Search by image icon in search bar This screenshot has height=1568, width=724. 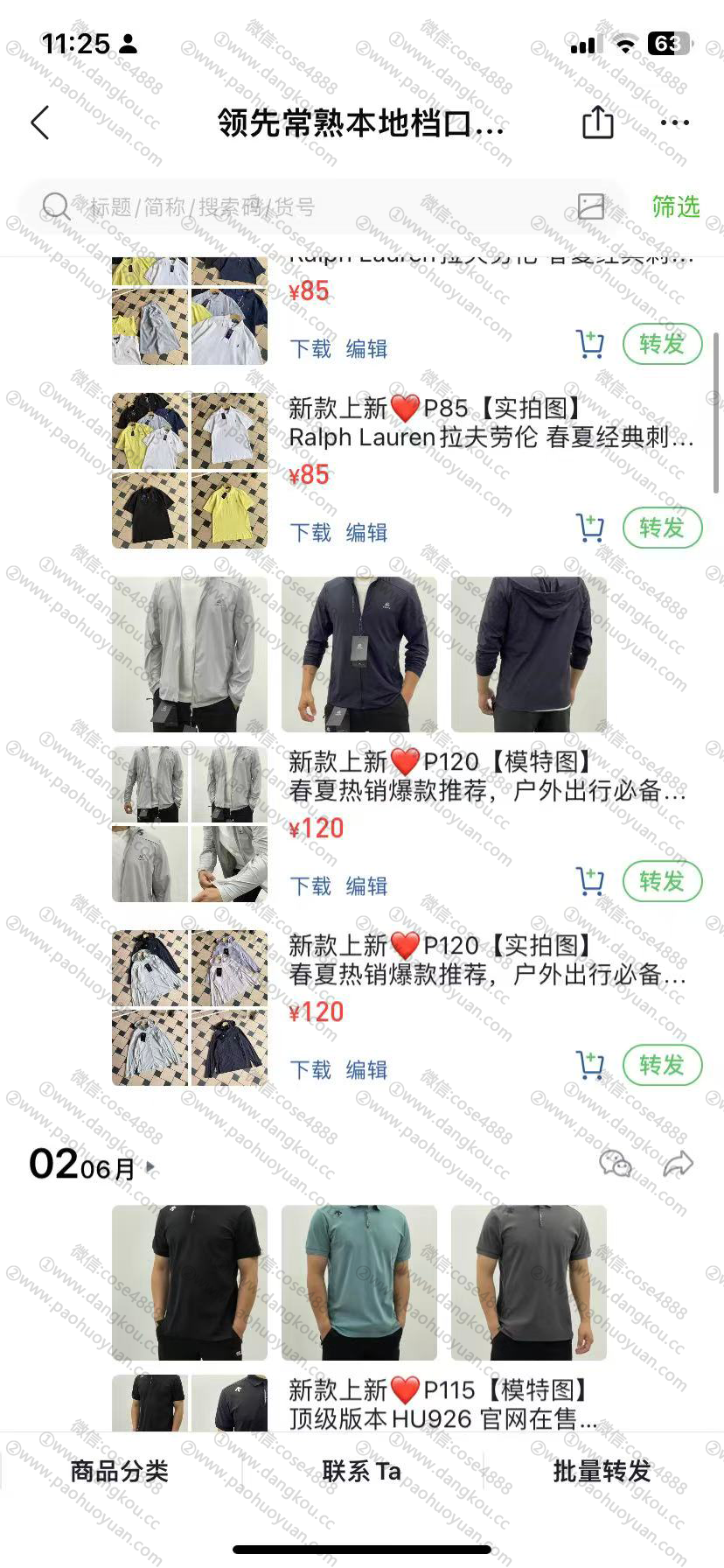[591, 206]
